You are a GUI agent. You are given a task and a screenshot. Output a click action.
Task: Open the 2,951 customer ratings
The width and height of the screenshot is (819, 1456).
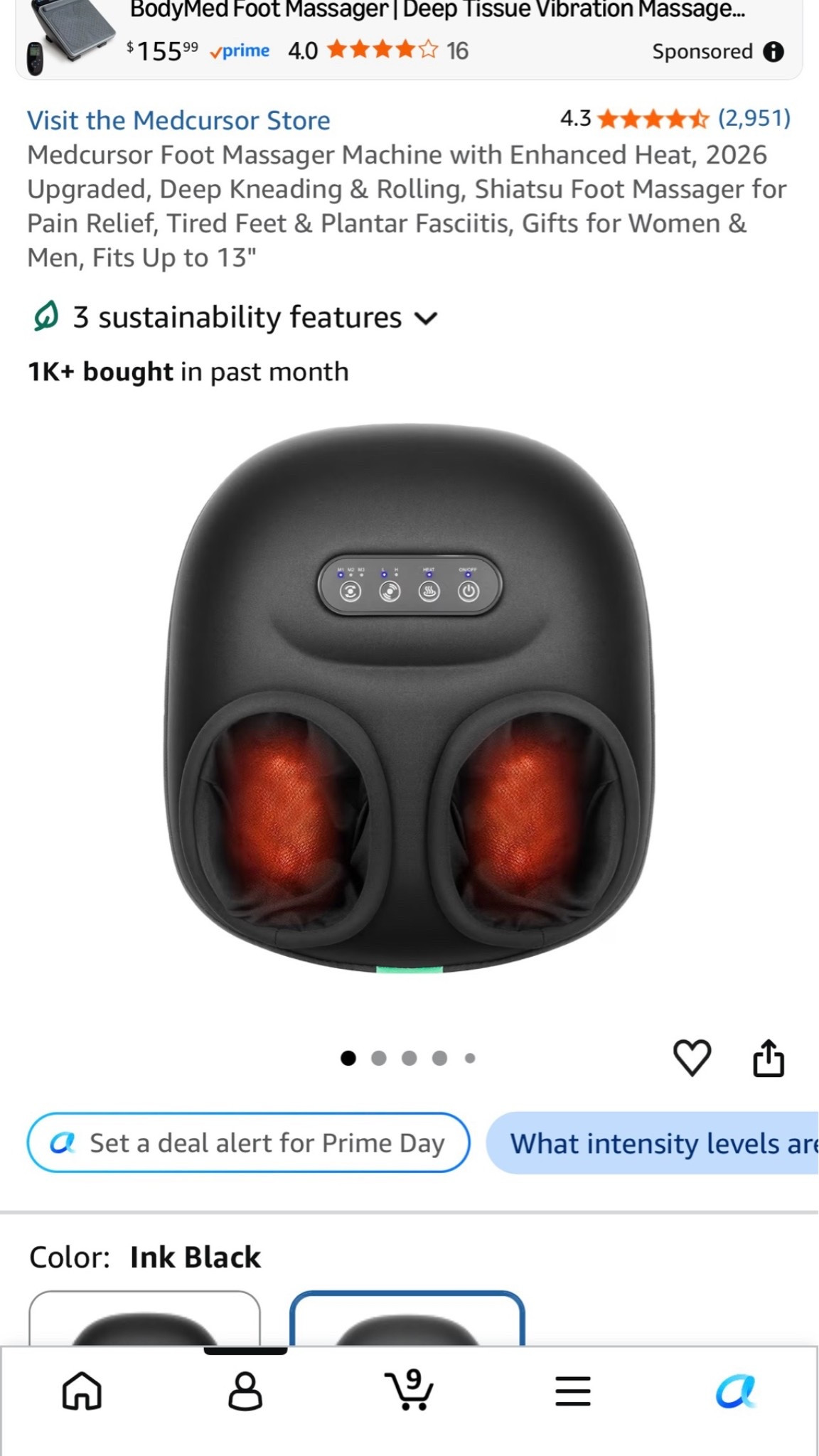tap(754, 118)
